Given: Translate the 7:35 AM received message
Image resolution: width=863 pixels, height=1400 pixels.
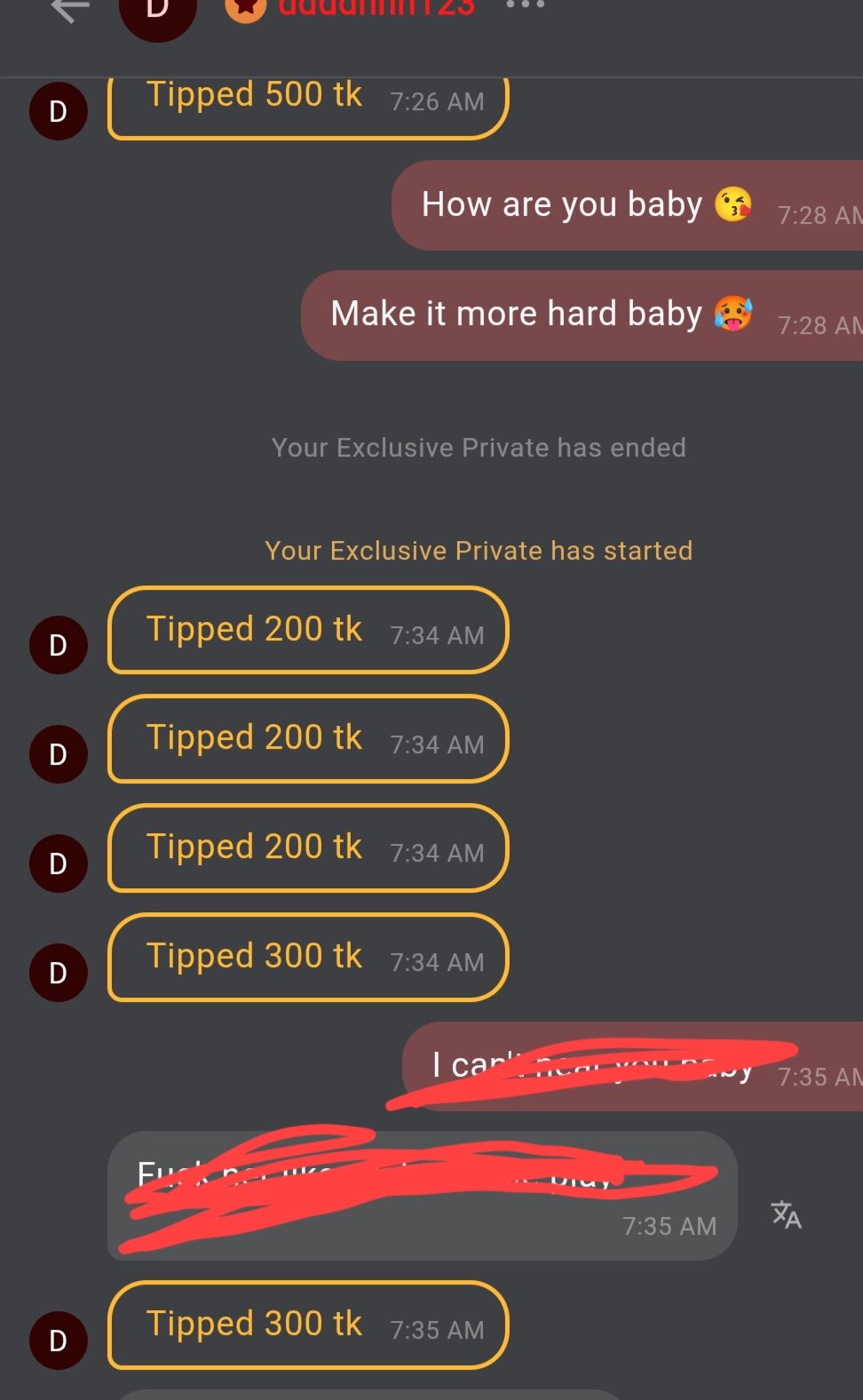Looking at the screenshot, I should coord(786,1213).
